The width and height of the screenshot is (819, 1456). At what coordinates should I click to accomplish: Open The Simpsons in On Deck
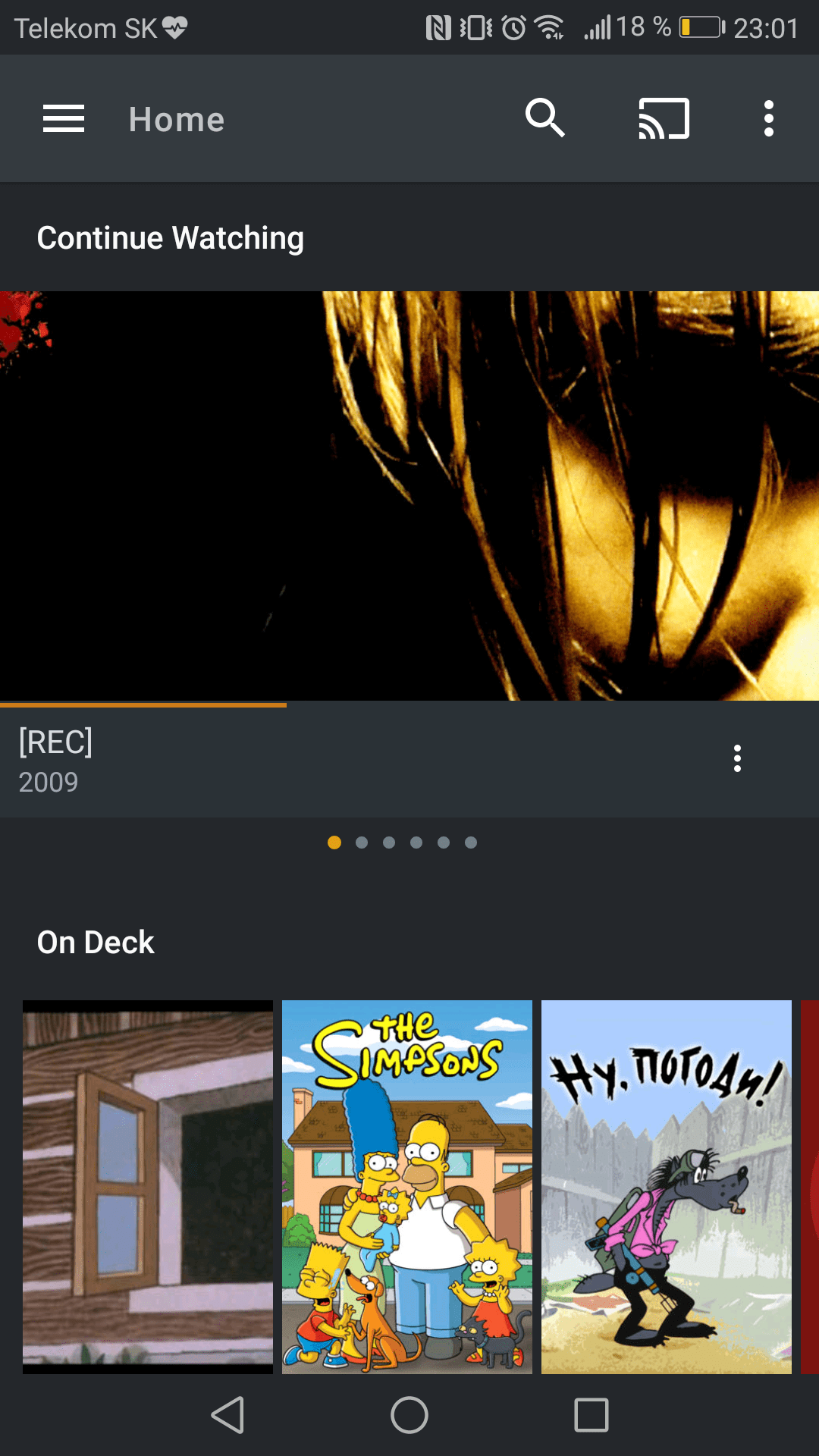(407, 1187)
